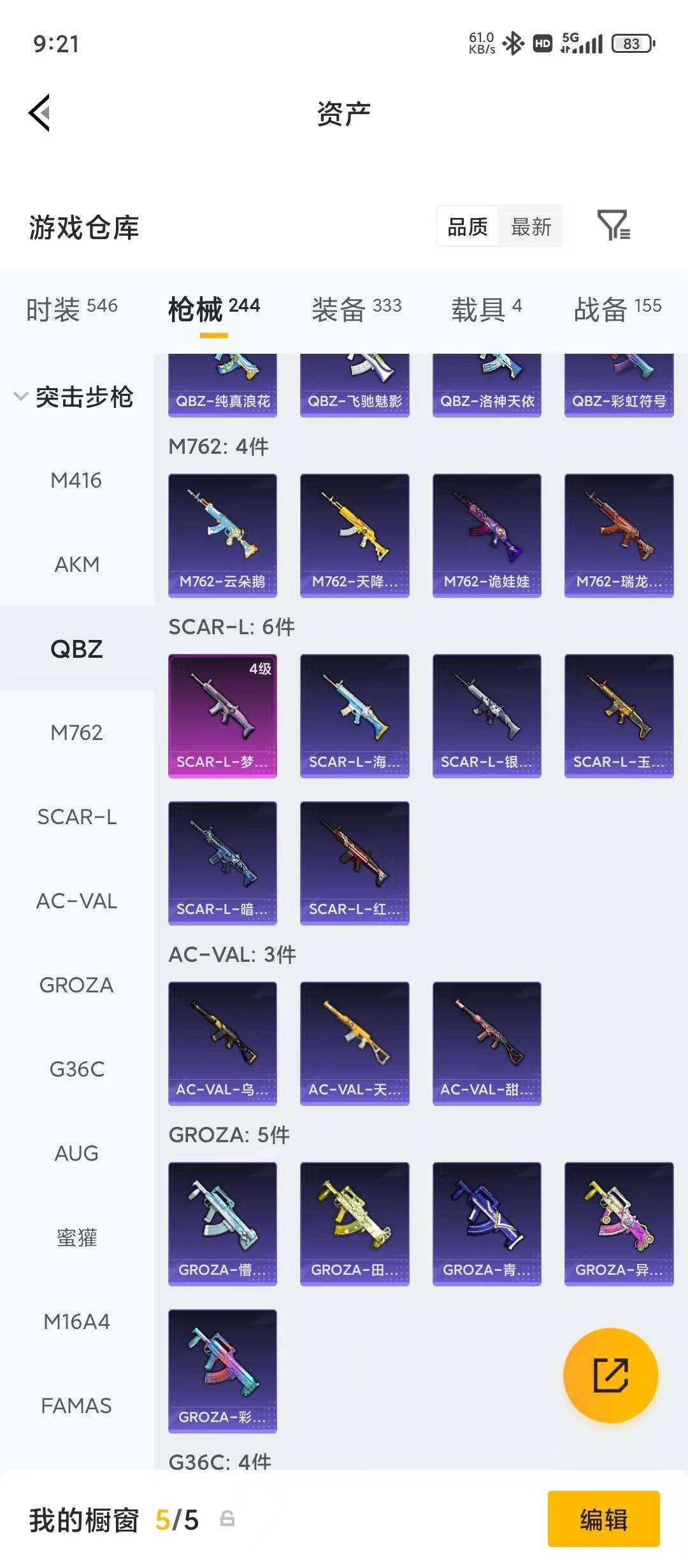Open the M762-云朵鹅 skin
688x1568 pixels.
coord(222,535)
